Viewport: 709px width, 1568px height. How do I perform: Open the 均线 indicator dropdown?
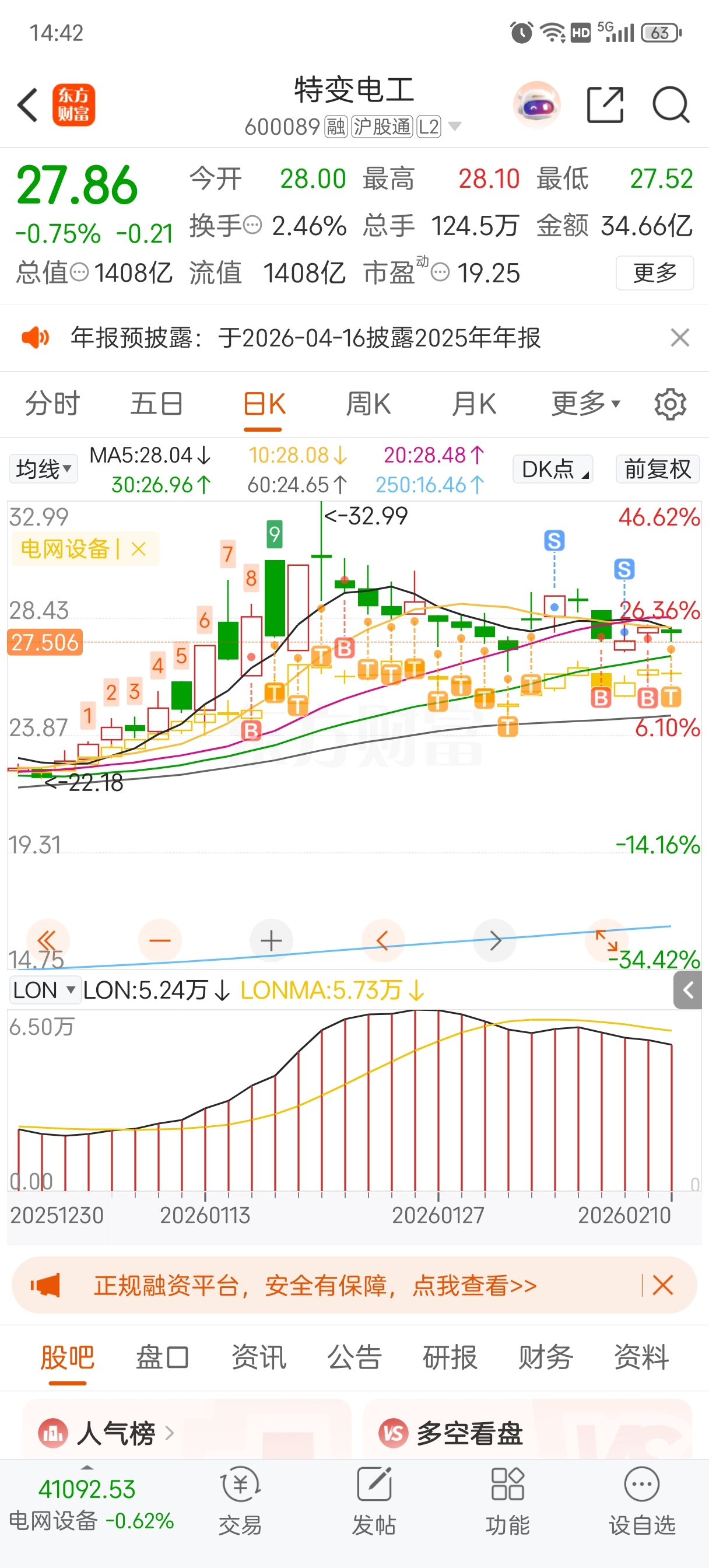click(43, 468)
